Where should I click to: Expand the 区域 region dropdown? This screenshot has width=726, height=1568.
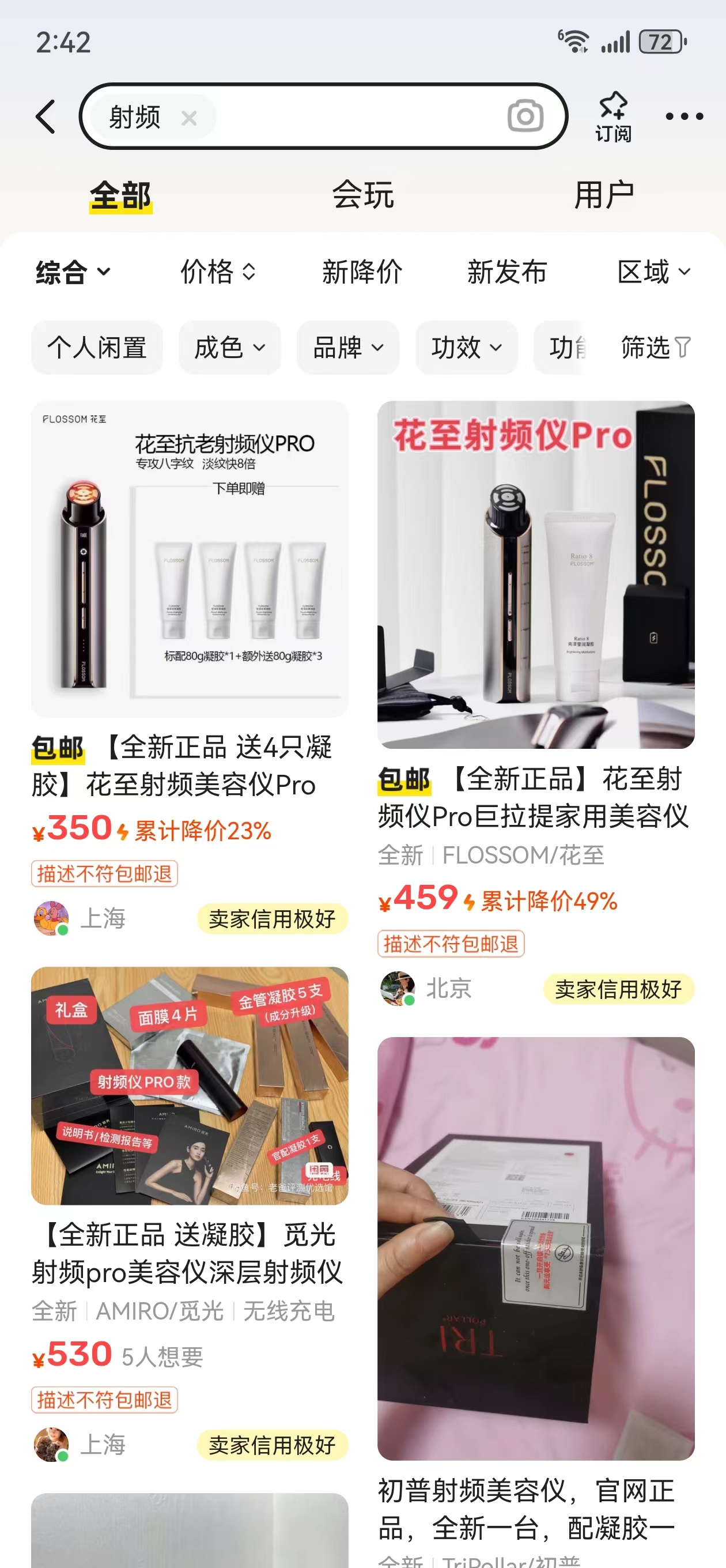click(653, 272)
